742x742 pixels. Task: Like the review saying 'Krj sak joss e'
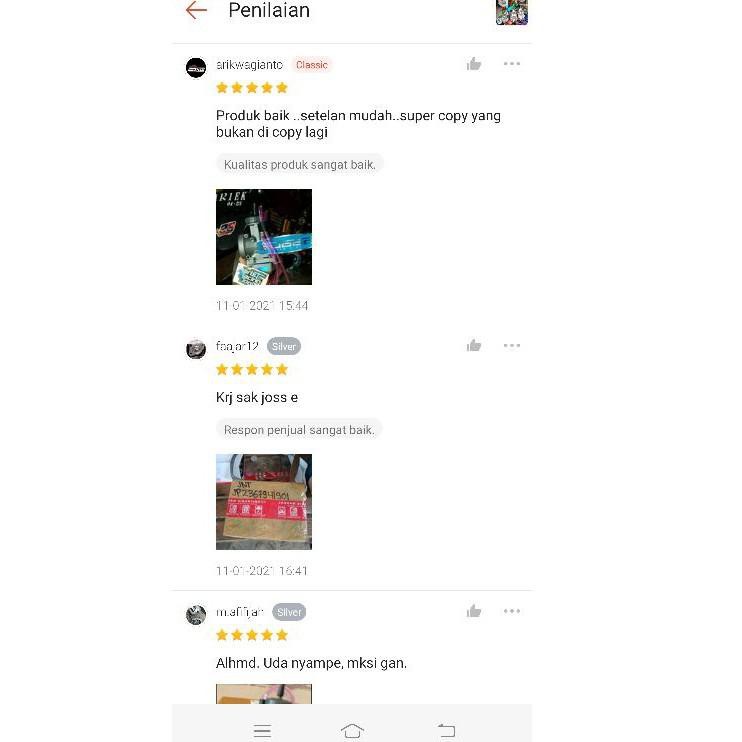pyautogui.click(x=474, y=346)
